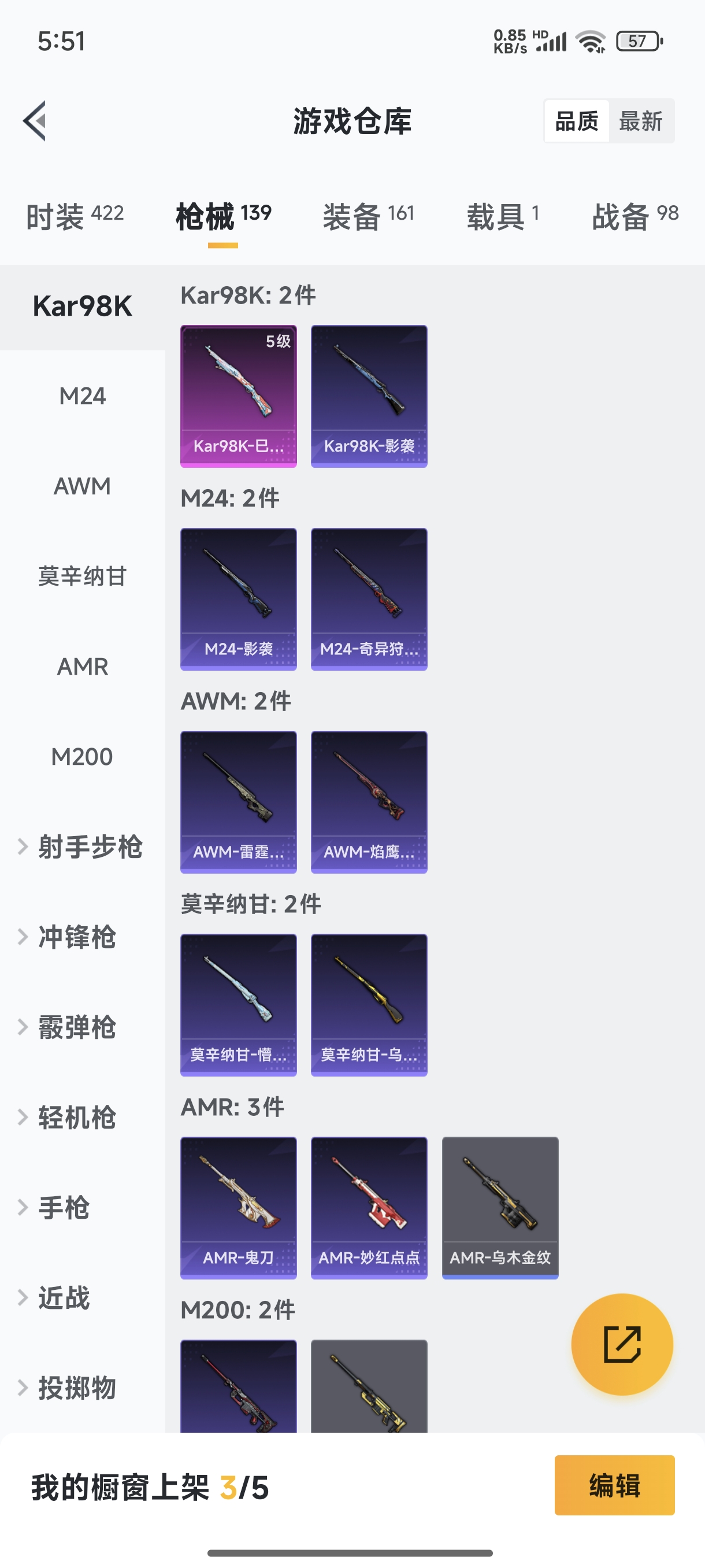Select the AMR-鬼刀 skin

pyautogui.click(x=239, y=1208)
